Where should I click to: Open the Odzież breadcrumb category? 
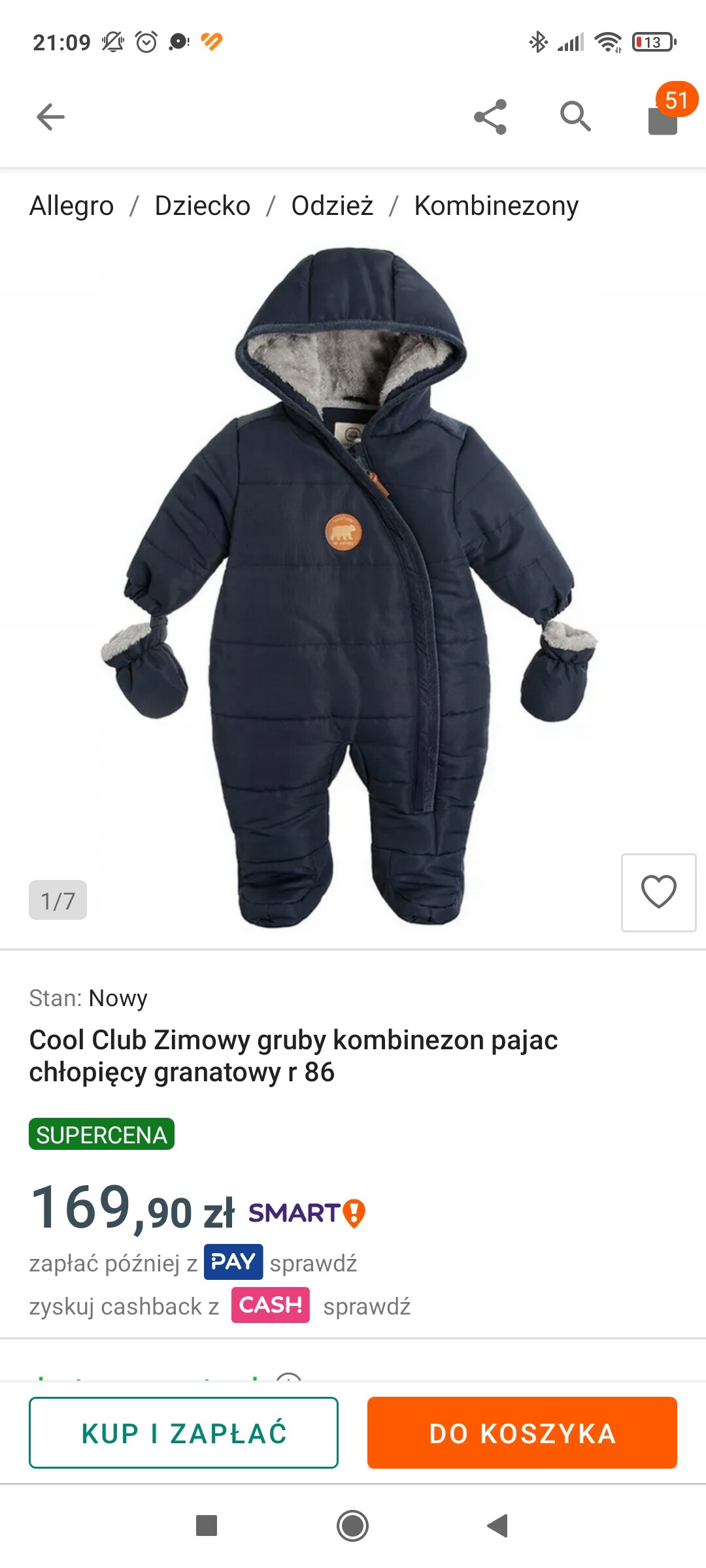coord(332,206)
